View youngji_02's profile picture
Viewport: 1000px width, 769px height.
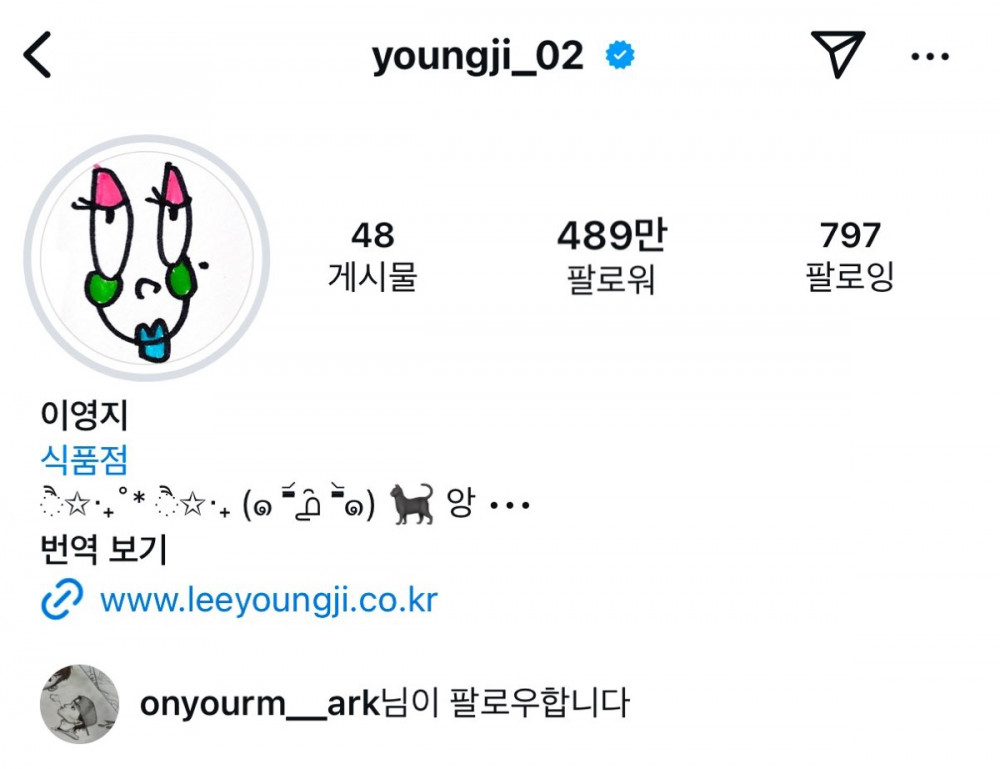click(x=146, y=258)
